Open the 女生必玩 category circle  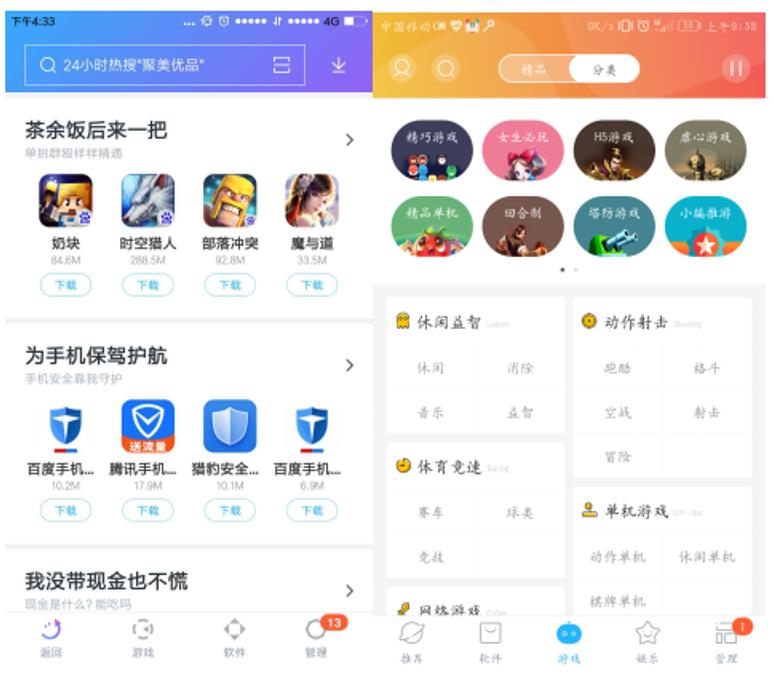523,150
